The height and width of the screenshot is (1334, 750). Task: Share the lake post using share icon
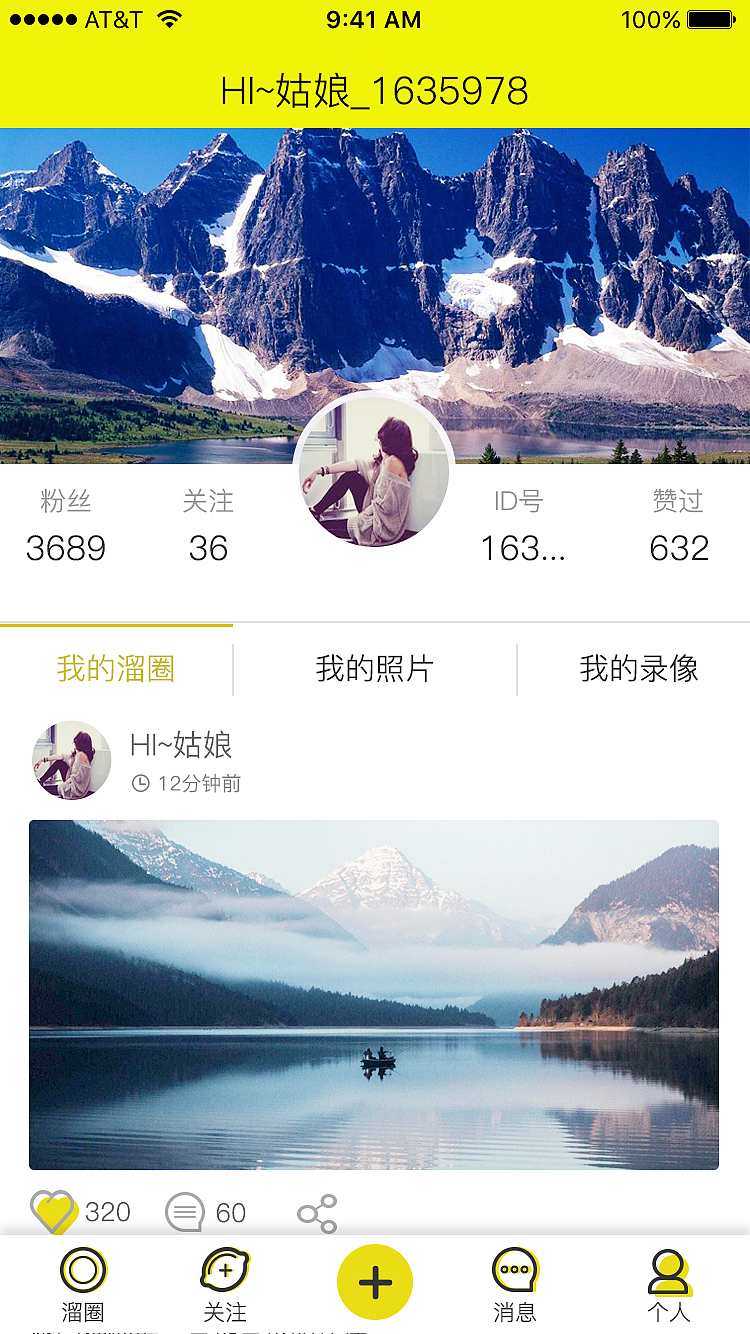(x=318, y=1212)
